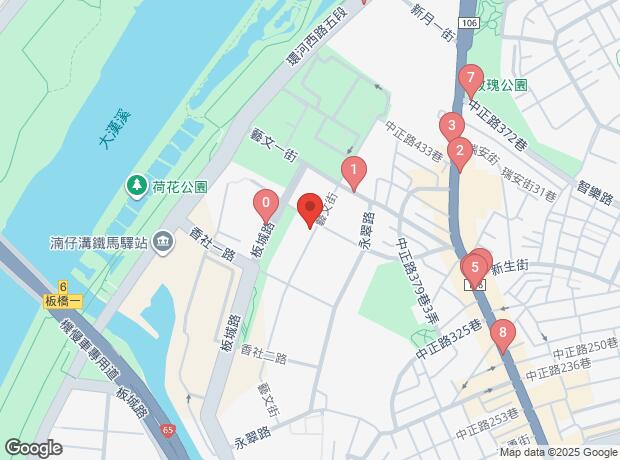
Task: Open map marker number 7
Action: click(470, 81)
